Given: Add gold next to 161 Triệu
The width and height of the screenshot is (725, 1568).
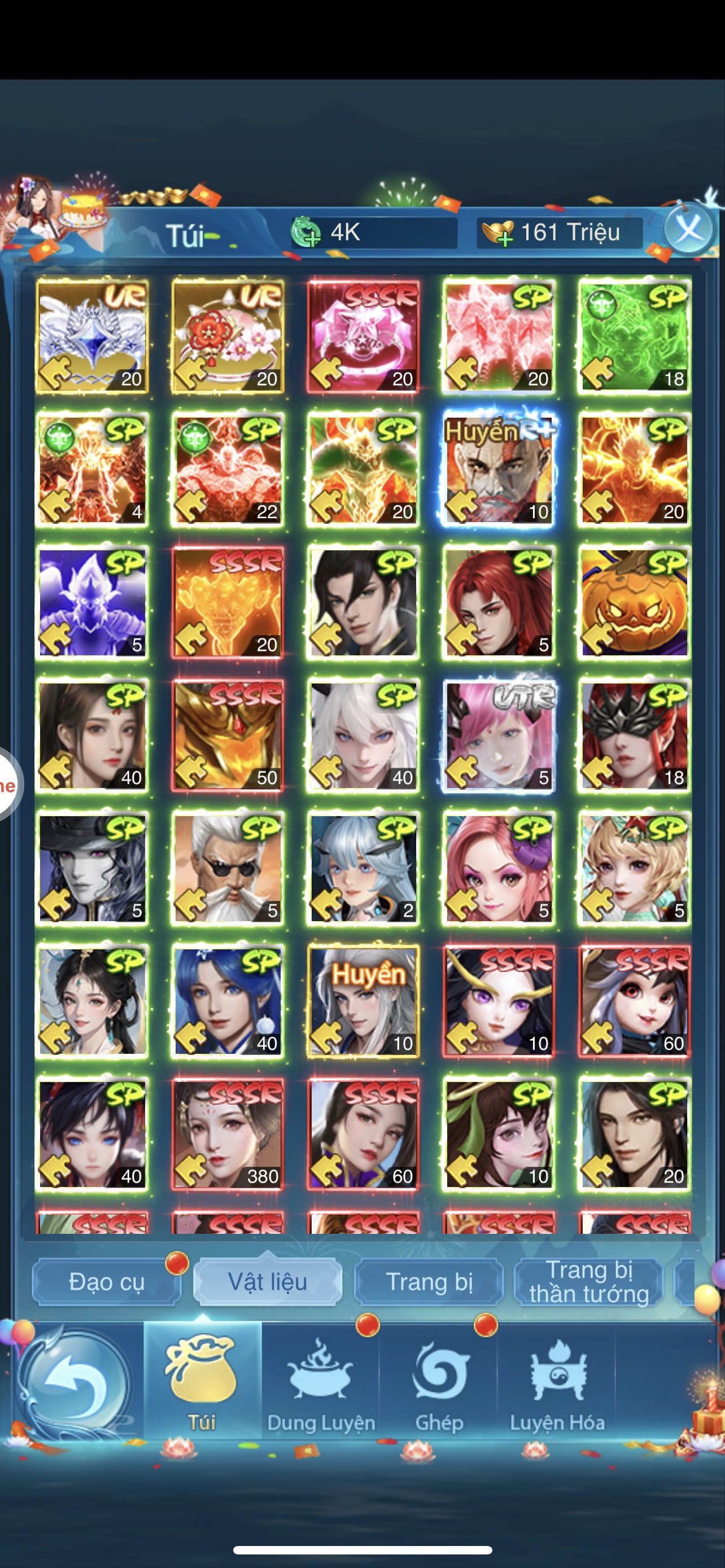Looking at the screenshot, I should (x=497, y=233).
